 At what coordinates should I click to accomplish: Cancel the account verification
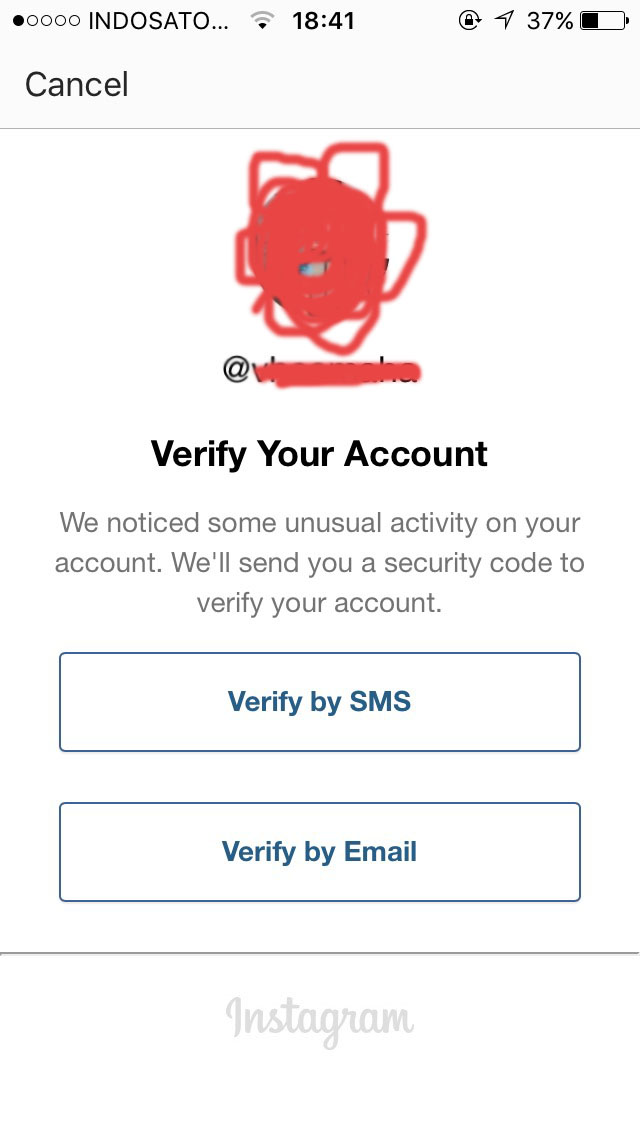pos(77,85)
